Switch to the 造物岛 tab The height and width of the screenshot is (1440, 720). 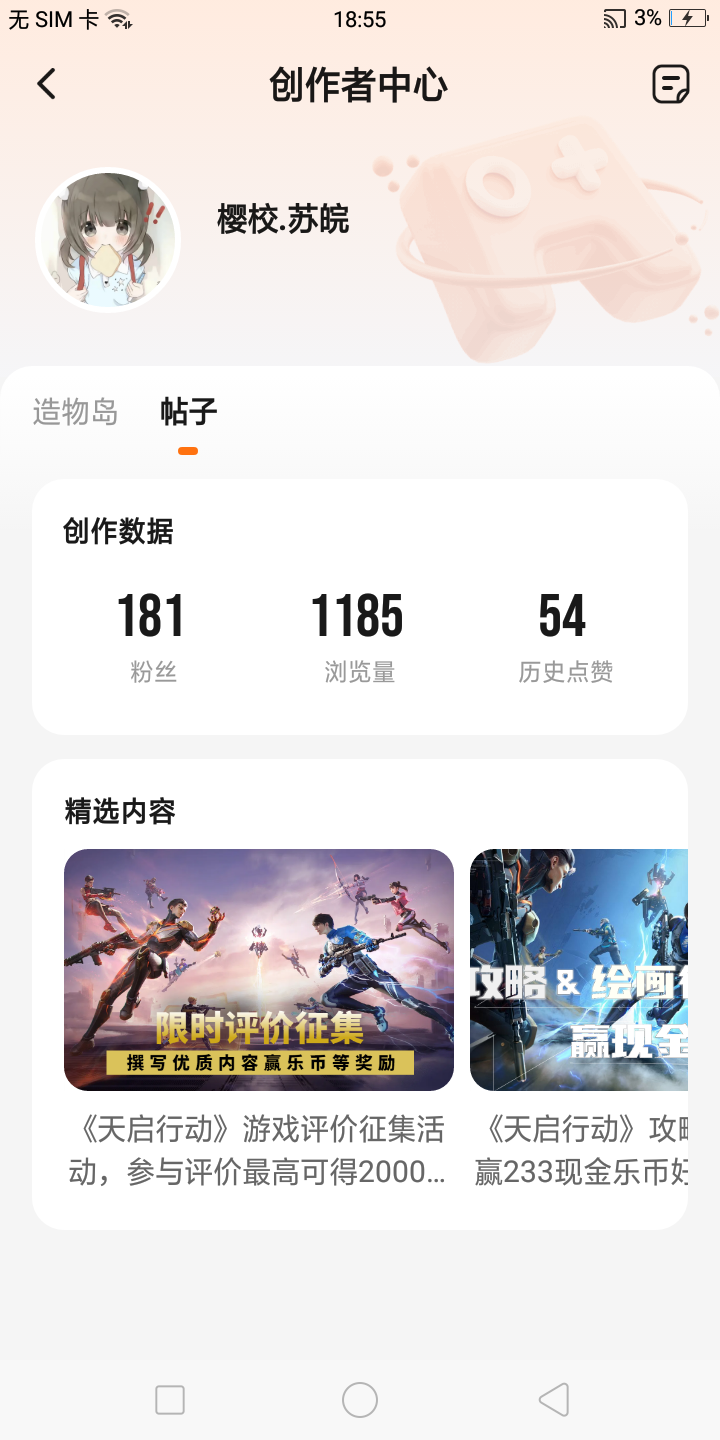[76, 412]
